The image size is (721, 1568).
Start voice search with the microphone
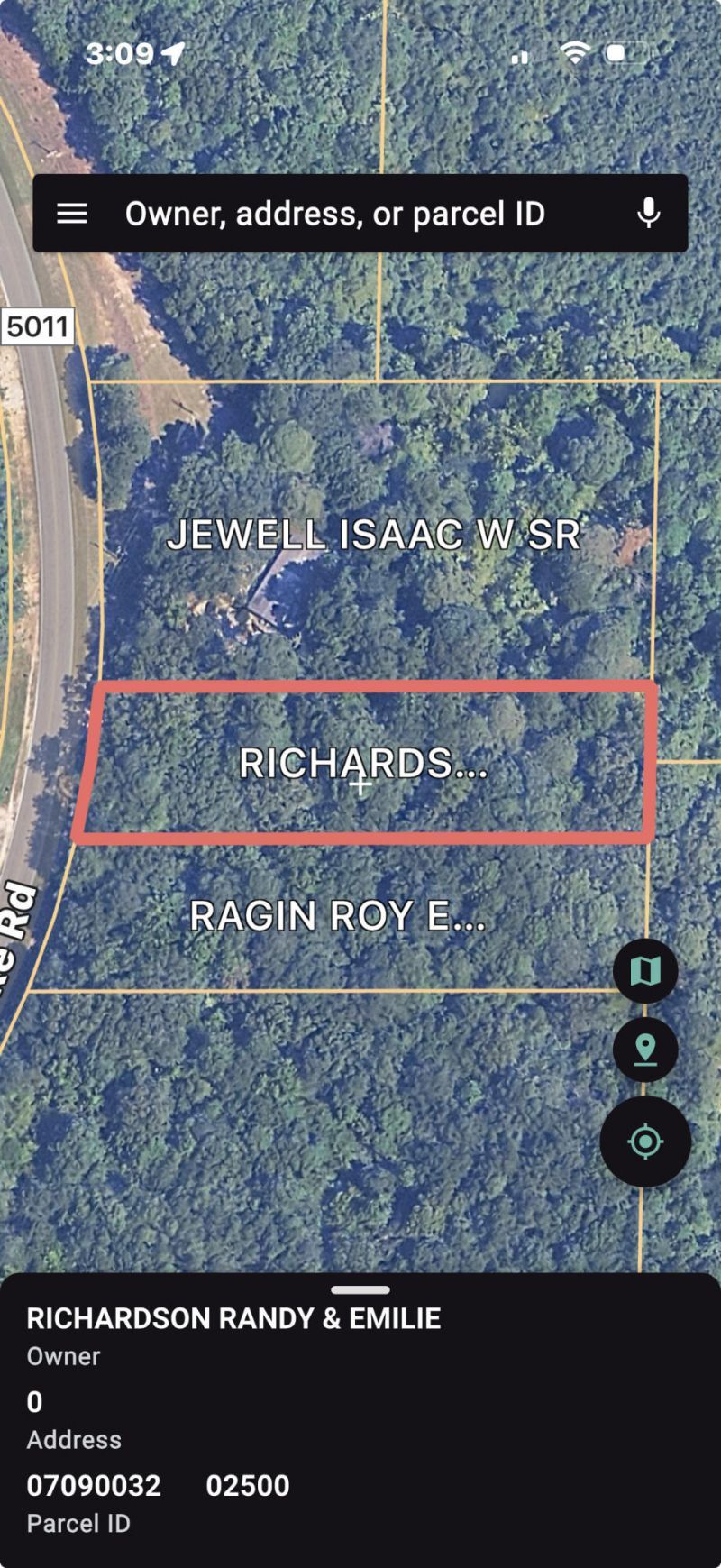click(x=648, y=214)
